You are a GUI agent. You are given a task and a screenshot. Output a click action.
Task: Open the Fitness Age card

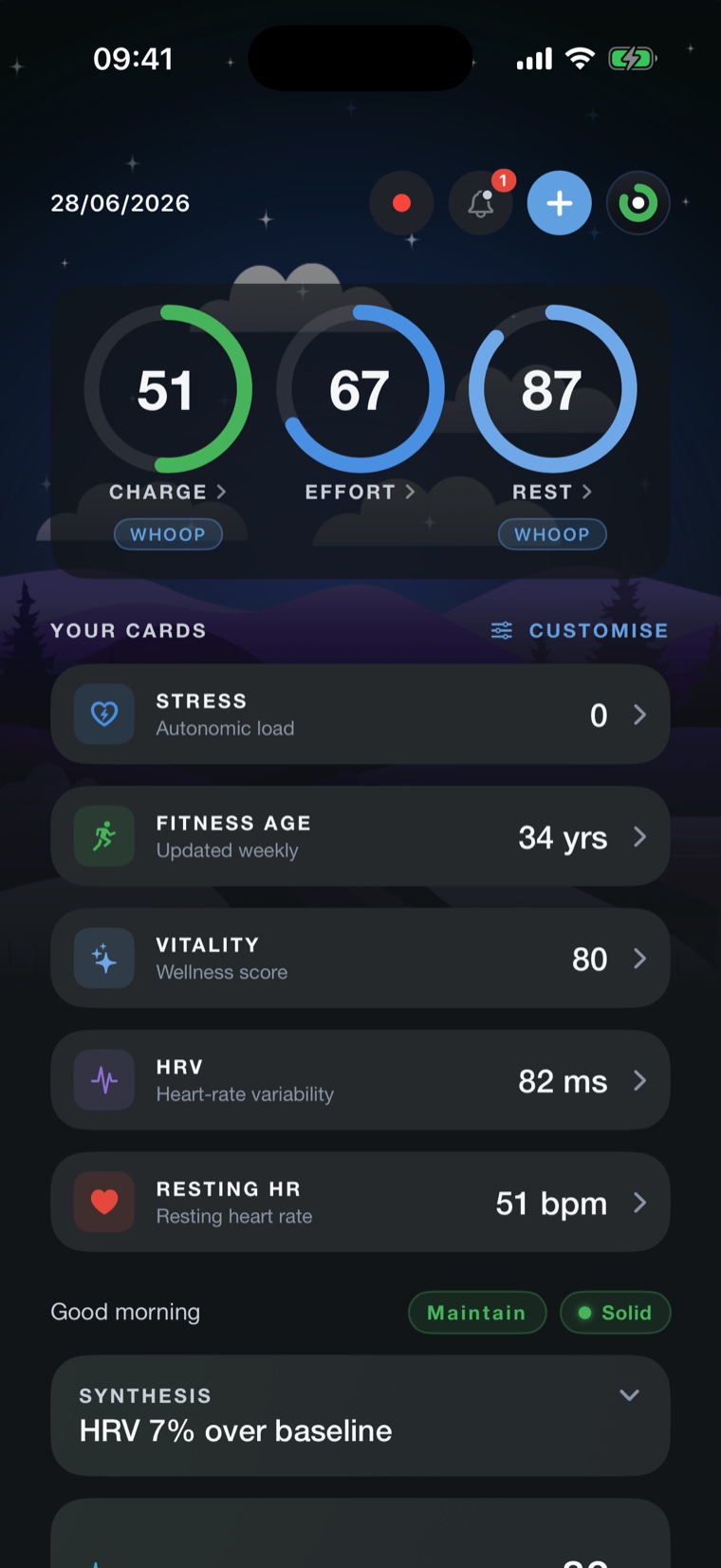(360, 836)
